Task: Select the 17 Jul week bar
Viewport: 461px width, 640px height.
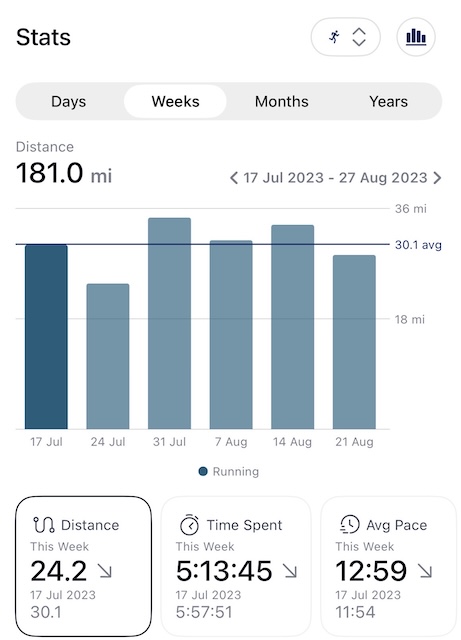Action: (46, 337)
